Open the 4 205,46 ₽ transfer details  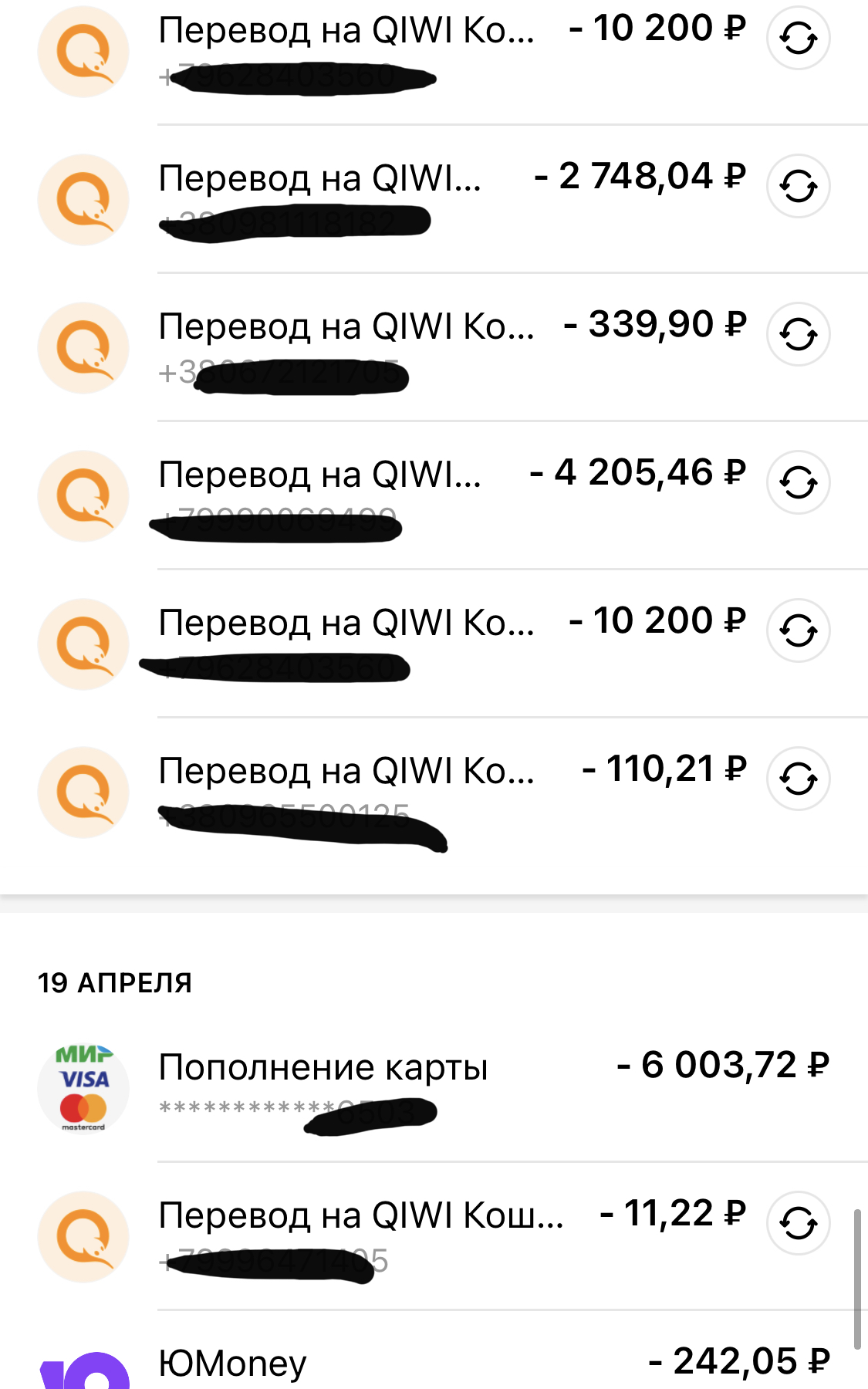pos(434,495)
